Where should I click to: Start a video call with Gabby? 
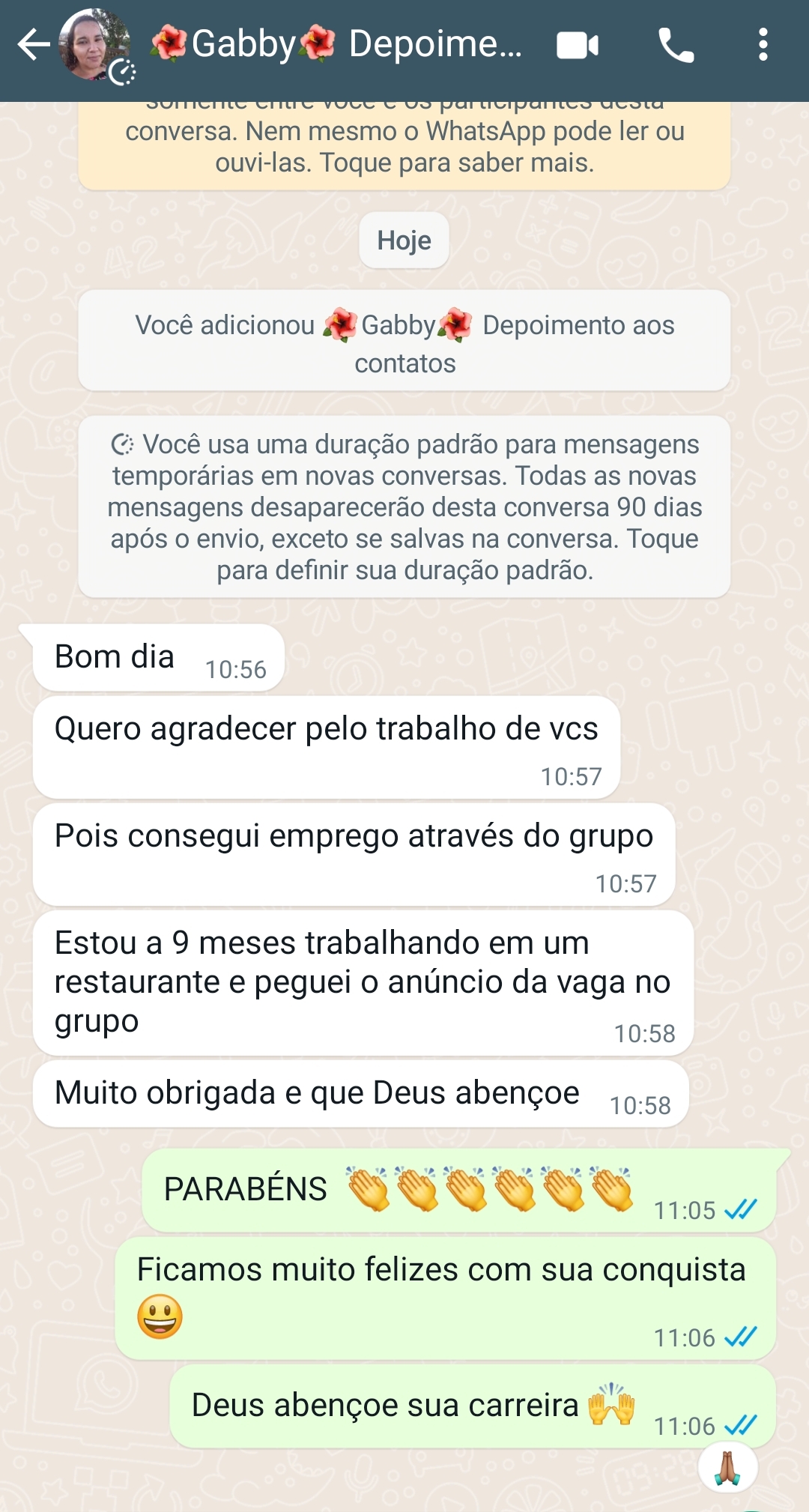pos(577,46)
